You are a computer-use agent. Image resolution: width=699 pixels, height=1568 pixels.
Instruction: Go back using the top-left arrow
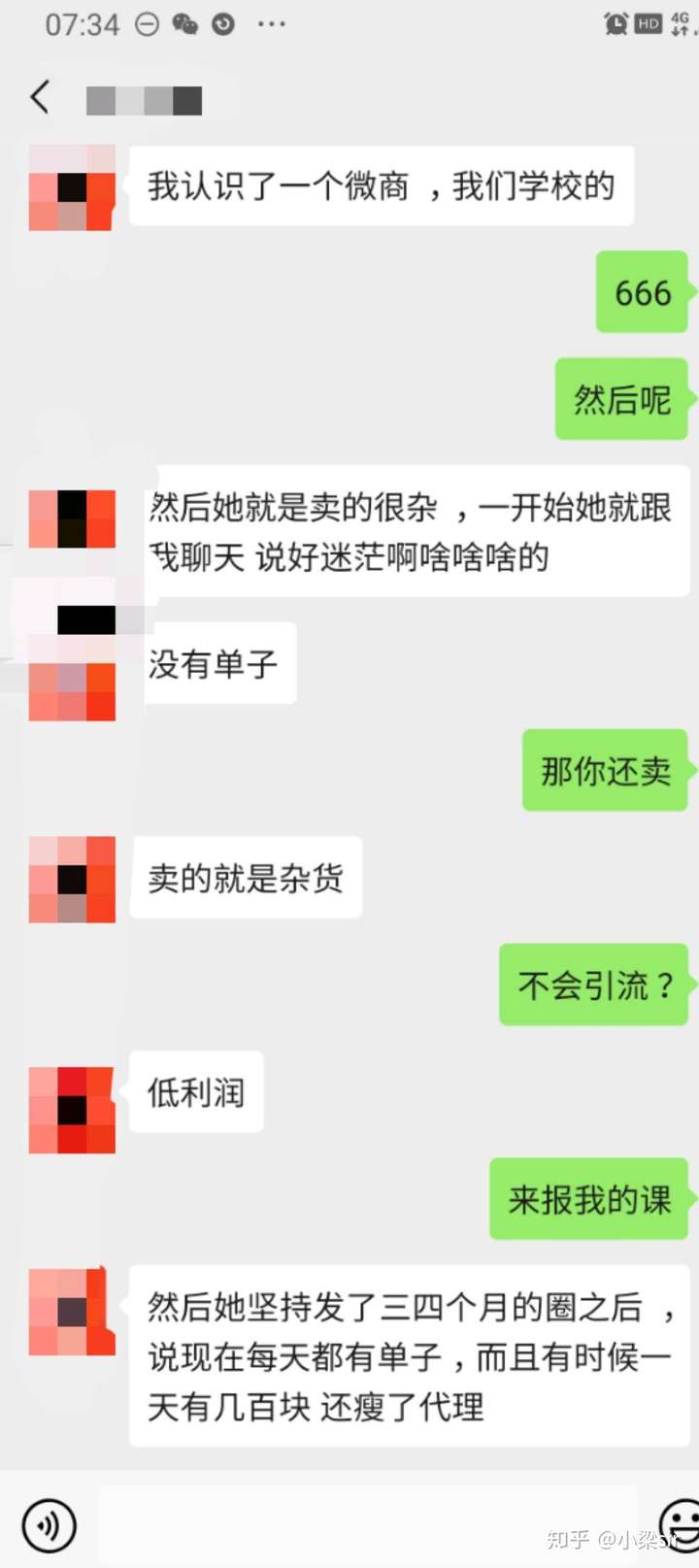40,97
